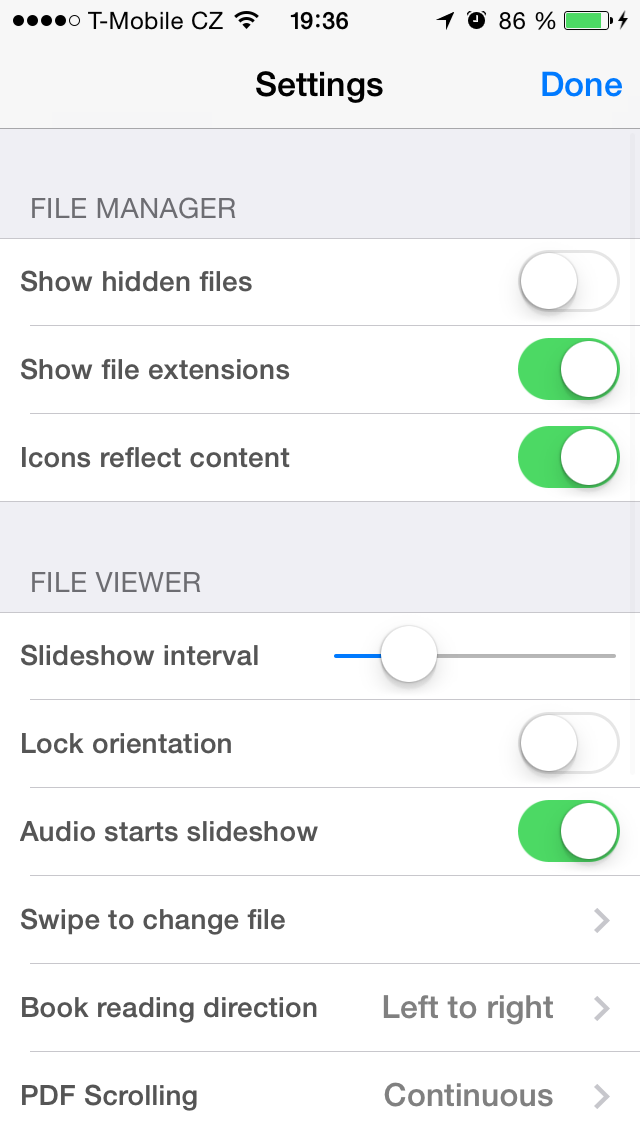Open Swipe to change file options
The width and height of the screenshot is (640, 1136).
[320, 920]
